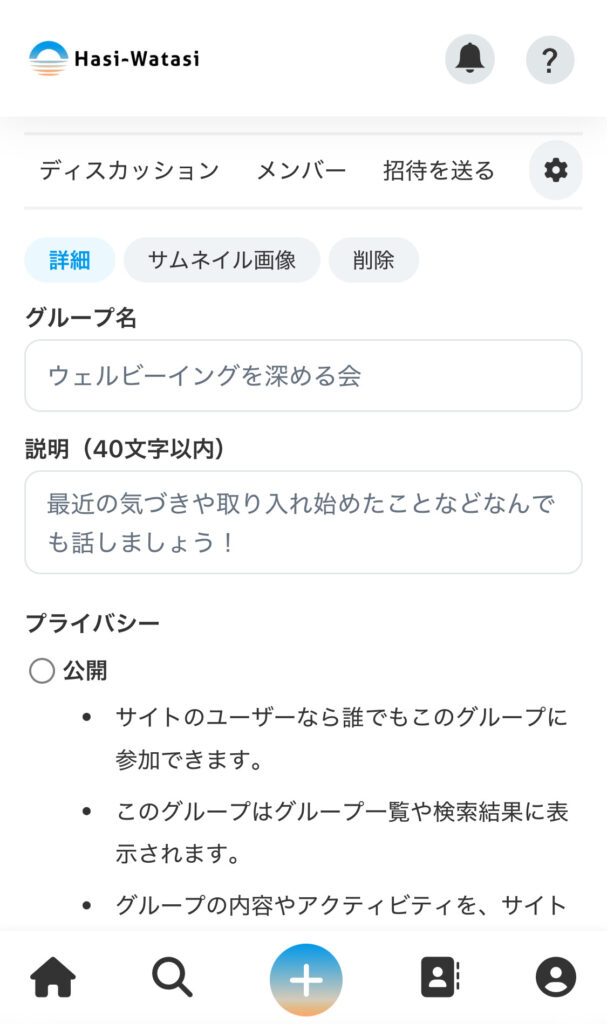Select the 公開 privacy option
The width and height of the screenshot is (607, 1024).
click(42, 671)
